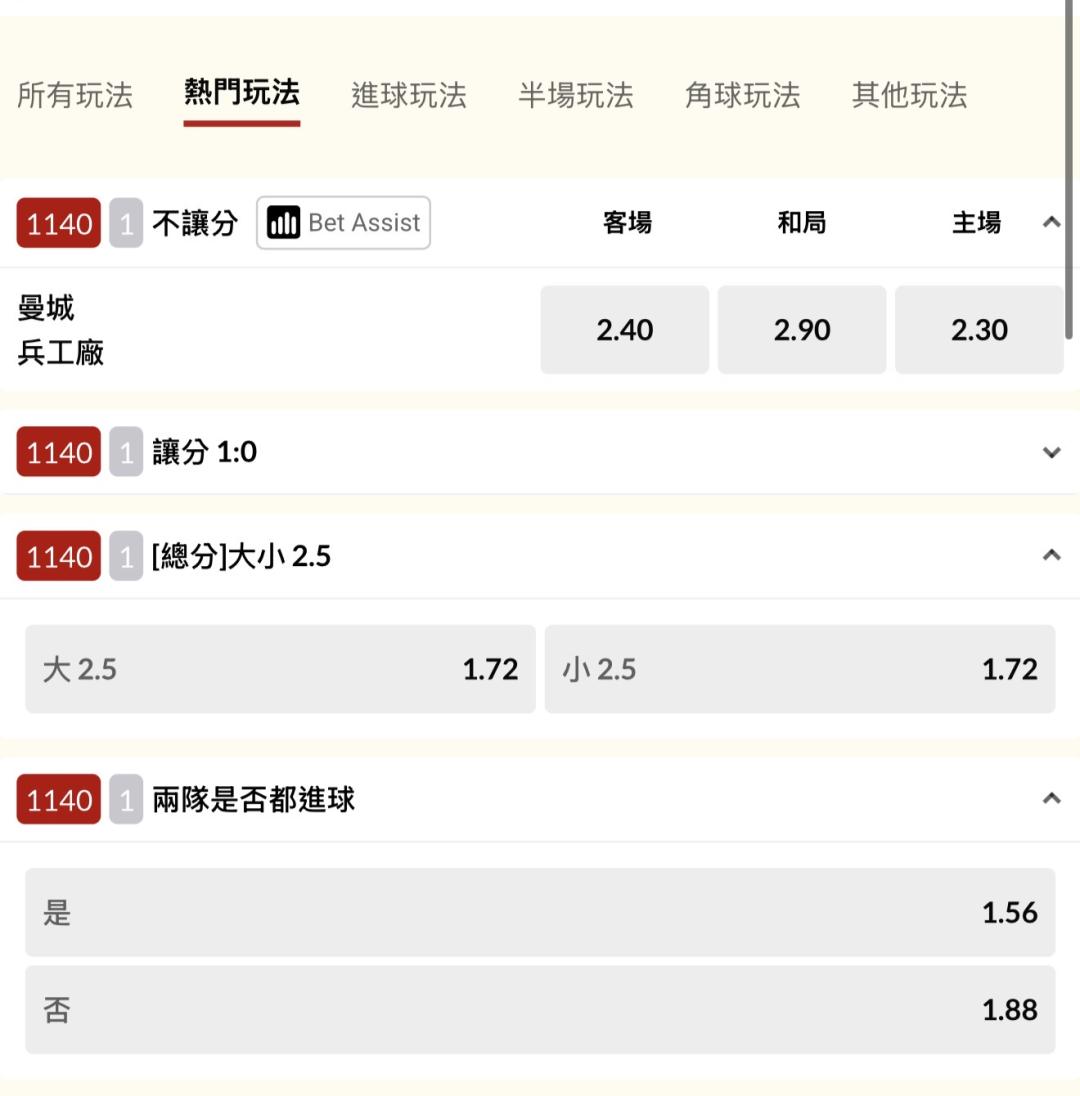Collapse the 兩隊是否都進球 section
This screenshot has width=1080, height=1096.
pyautogui.click(x=1051, y=799)
